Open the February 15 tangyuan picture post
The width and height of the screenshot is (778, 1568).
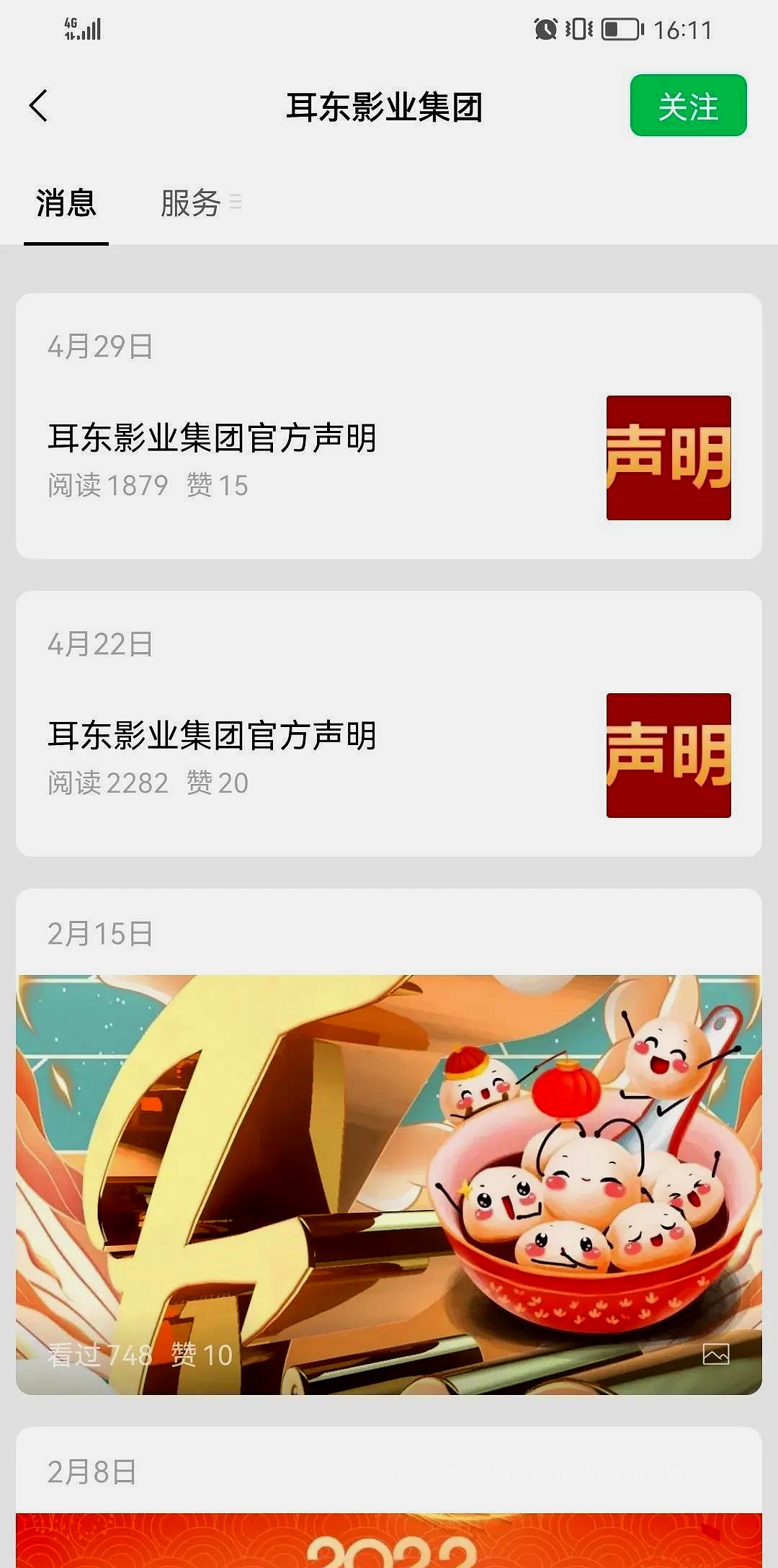(389, 1183)
